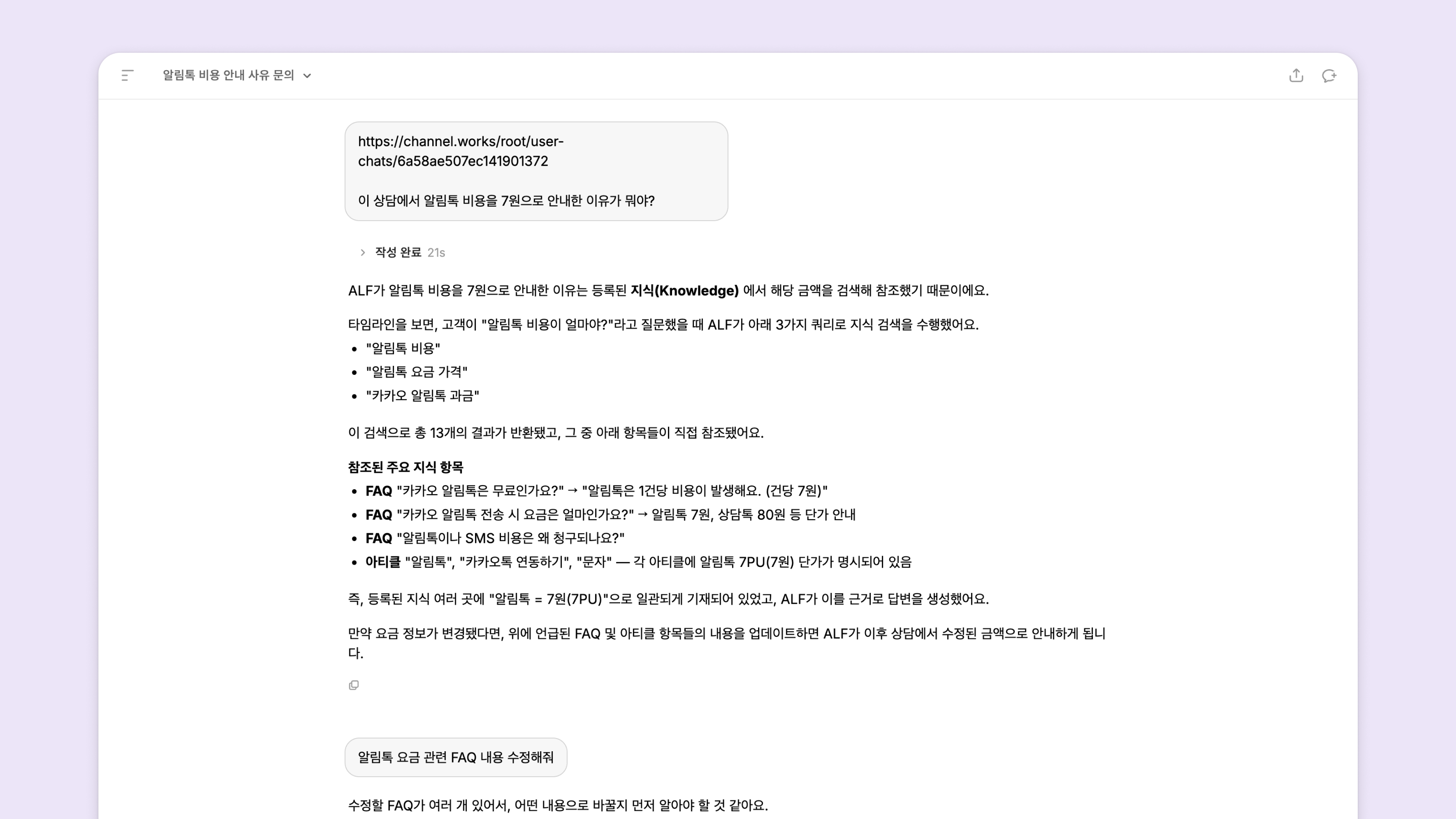This screenshot has width=1456, height=819.
Task: Open the 알림톡 비용 안내 사유 문의 title dropdown
Action: pos(237,75)
